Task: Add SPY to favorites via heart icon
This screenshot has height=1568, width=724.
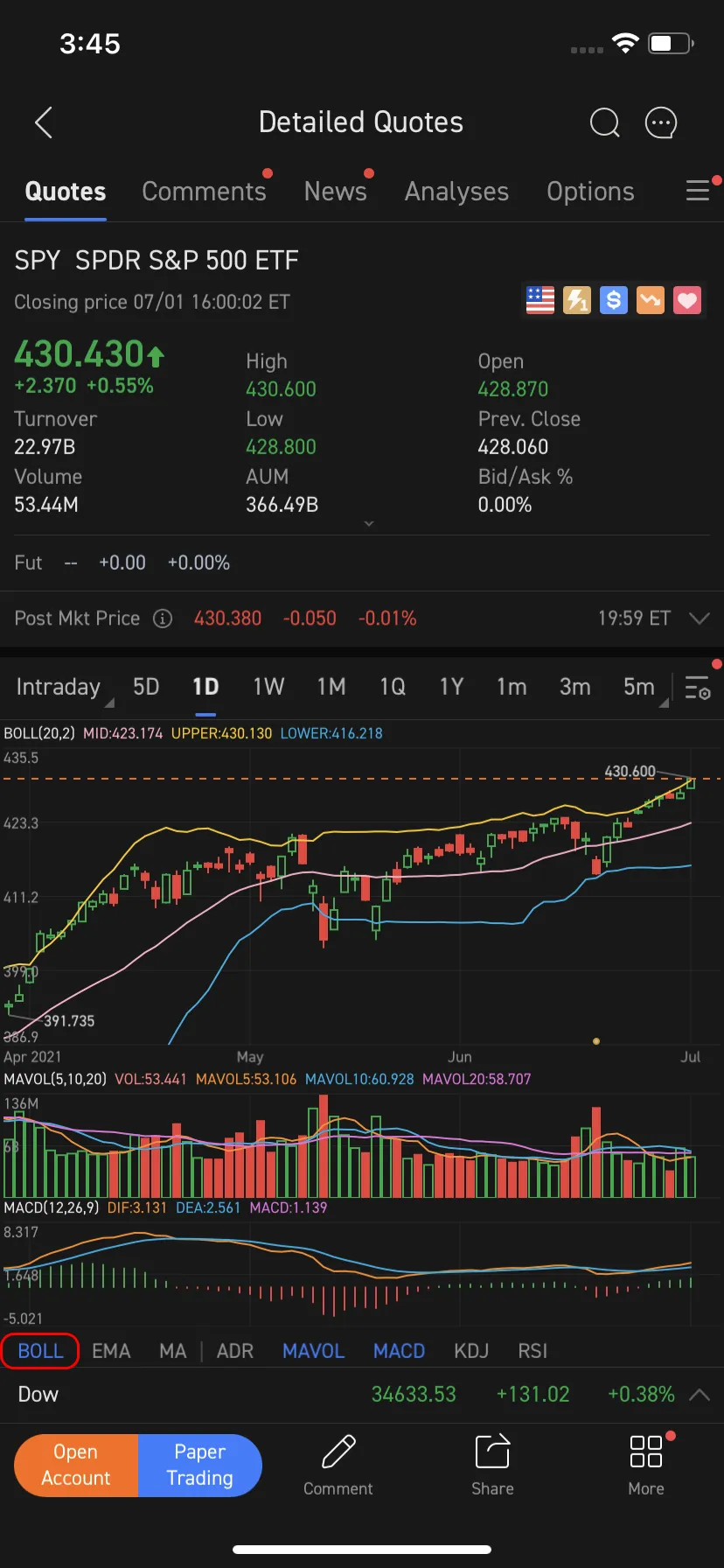Action: coord(686,300)
